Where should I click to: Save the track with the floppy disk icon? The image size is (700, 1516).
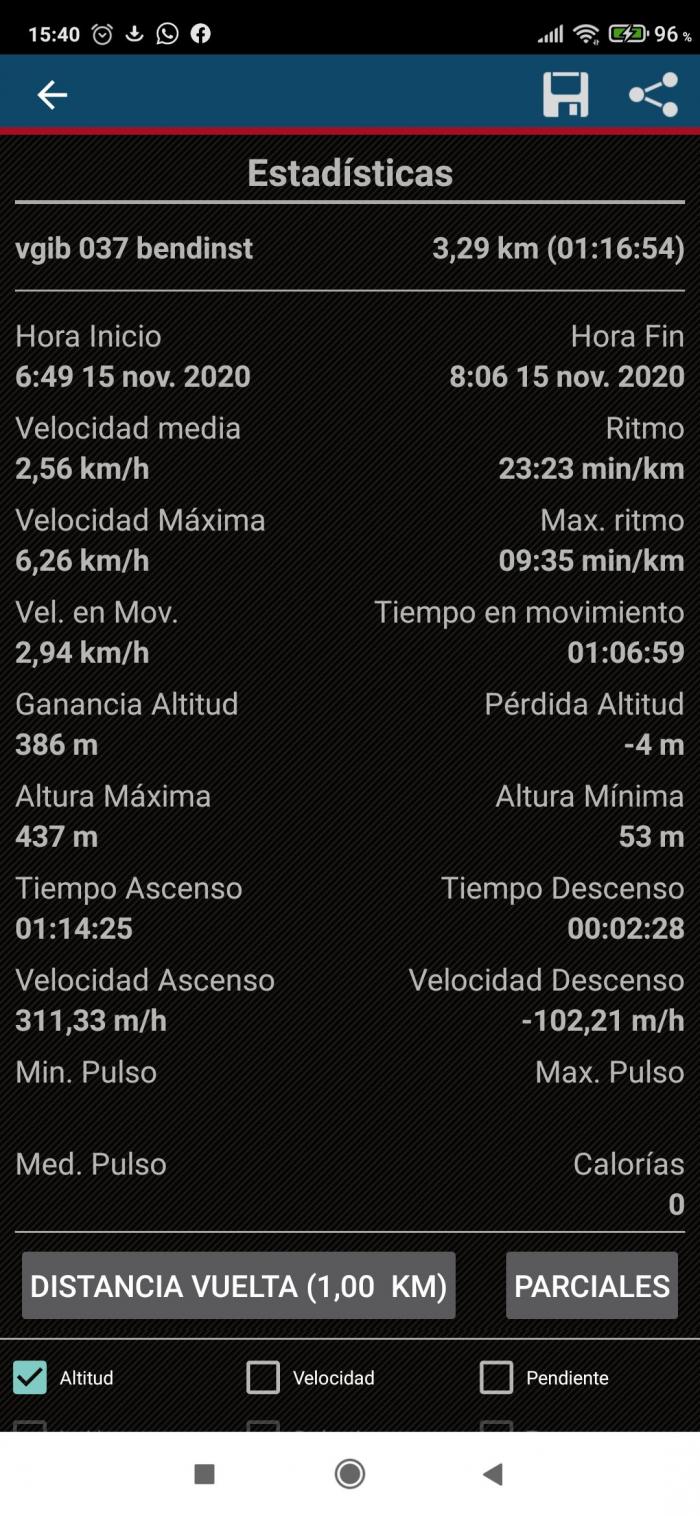tap(566, 95)
